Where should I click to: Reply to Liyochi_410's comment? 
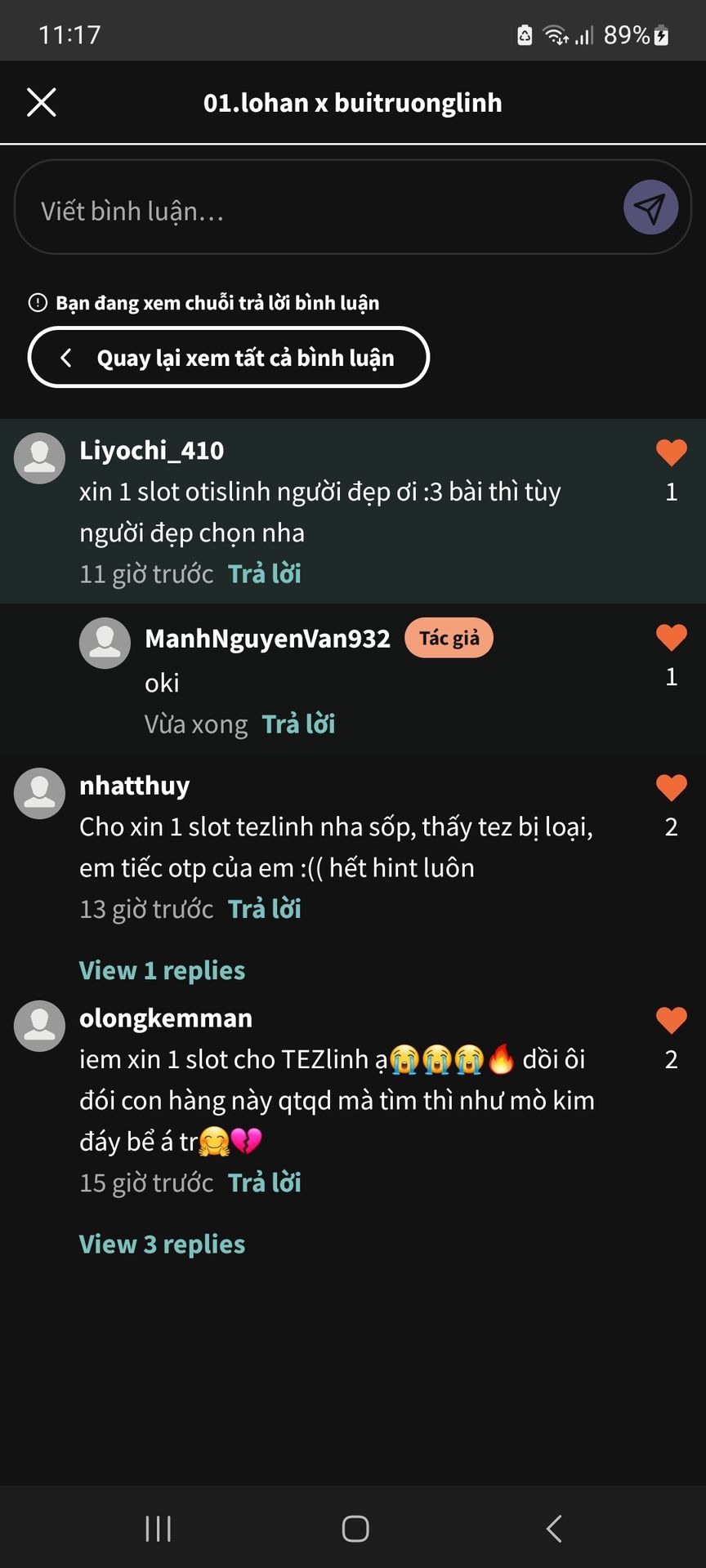(x=265, y=574)
